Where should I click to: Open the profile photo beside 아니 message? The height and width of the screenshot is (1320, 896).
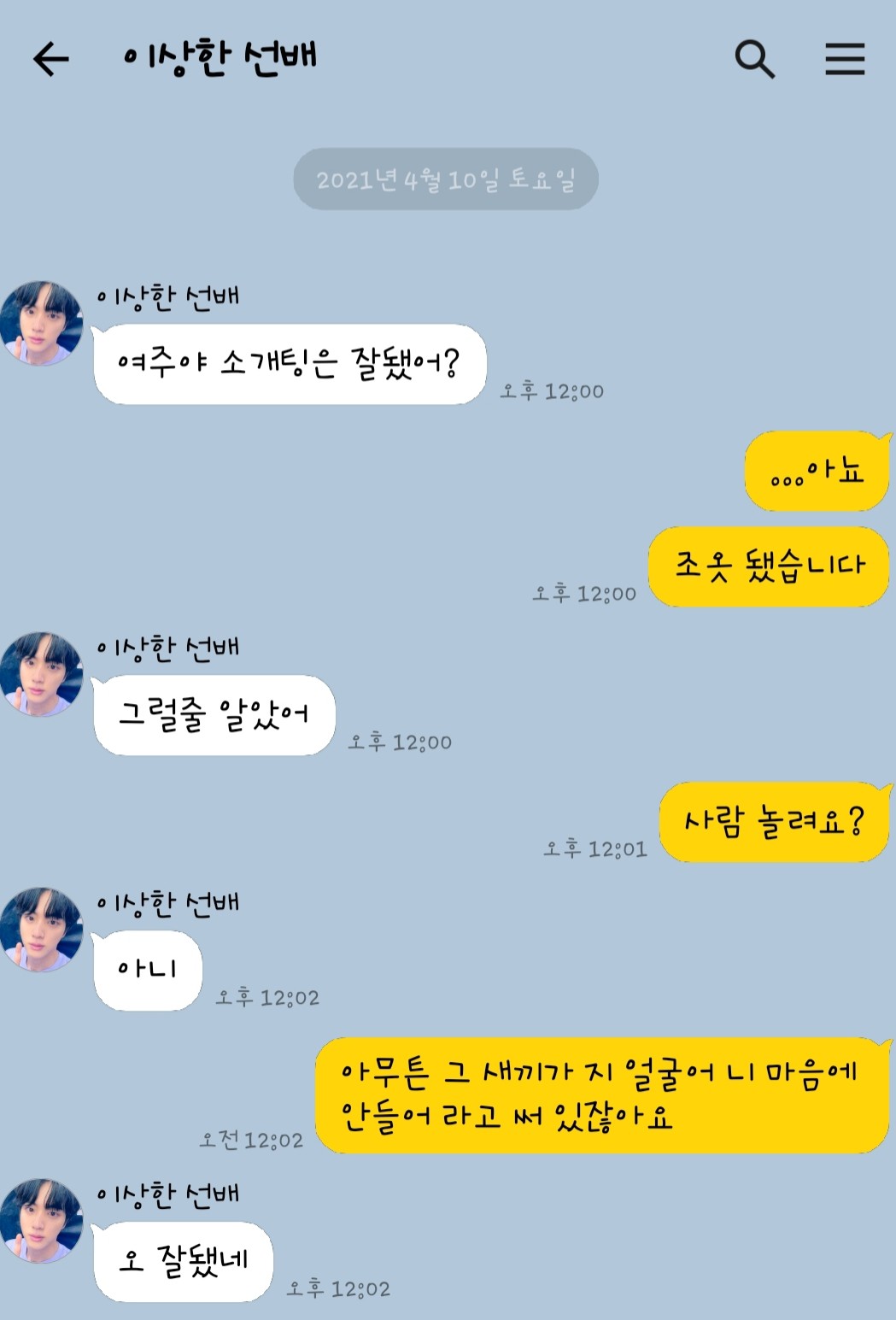pos(41,930)
